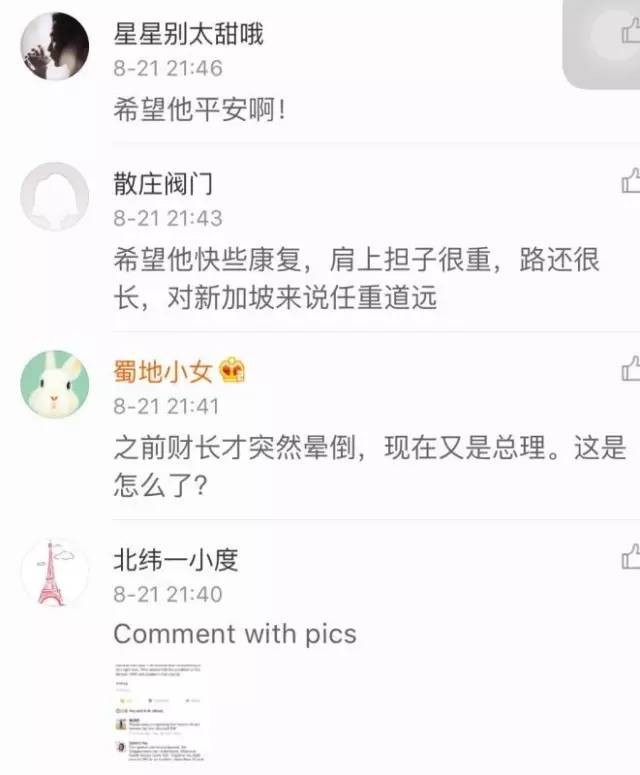Open username 北纬一小度

pyautogui.click(x=176, y=559)
